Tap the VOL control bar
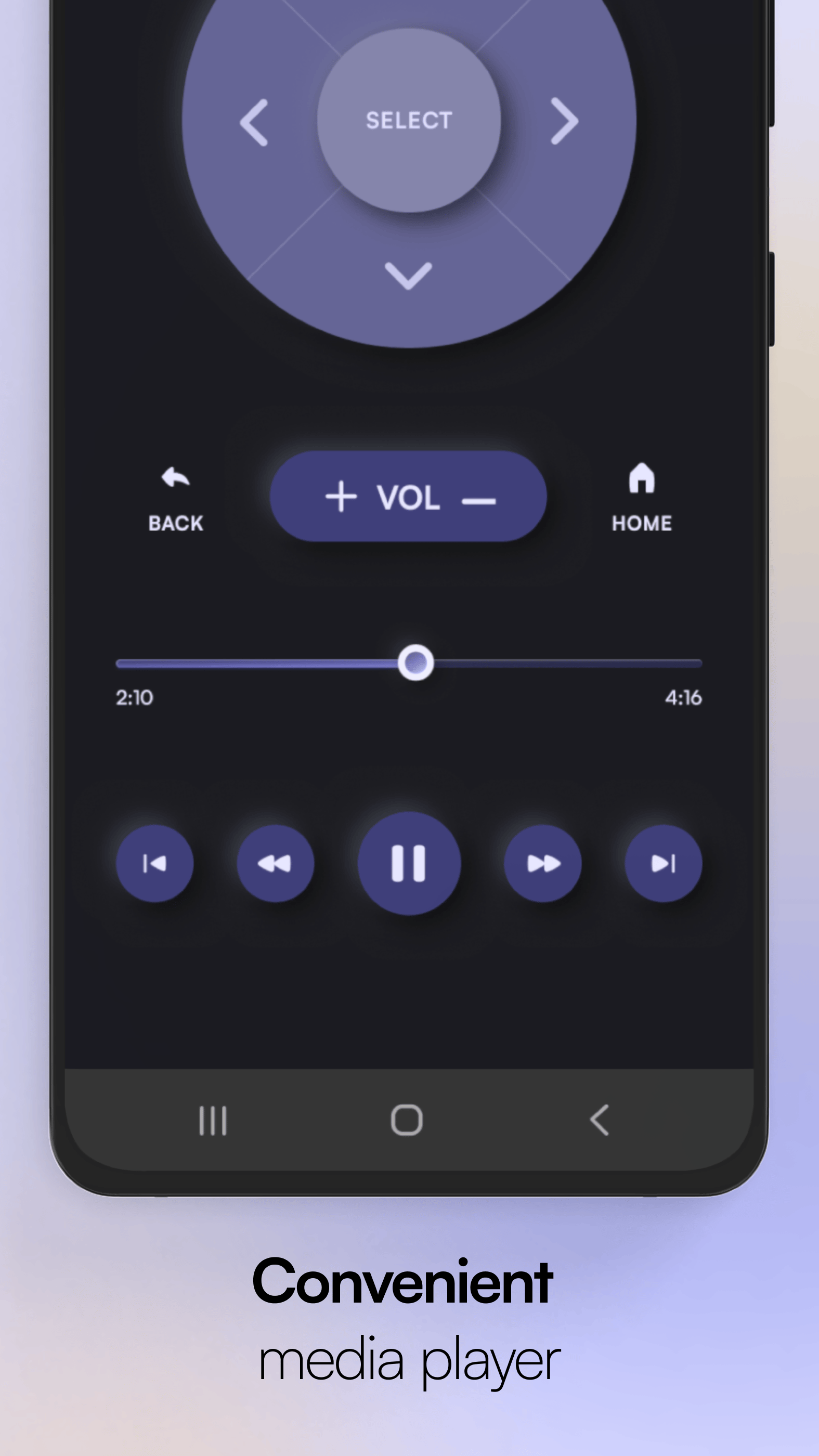The image size is (819, 1456). click(x=409, y=498)
